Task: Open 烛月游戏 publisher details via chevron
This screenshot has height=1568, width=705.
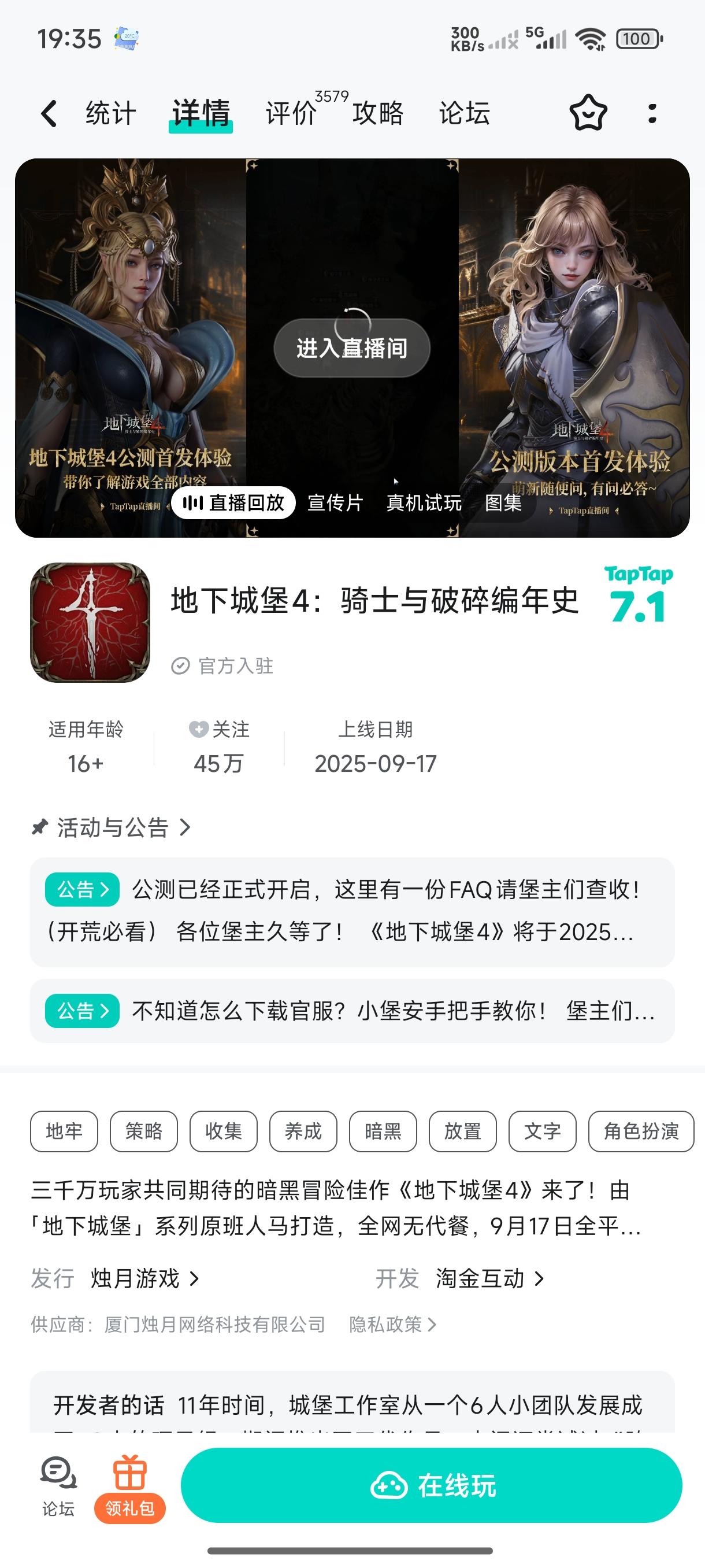Action: [142, 1279]
